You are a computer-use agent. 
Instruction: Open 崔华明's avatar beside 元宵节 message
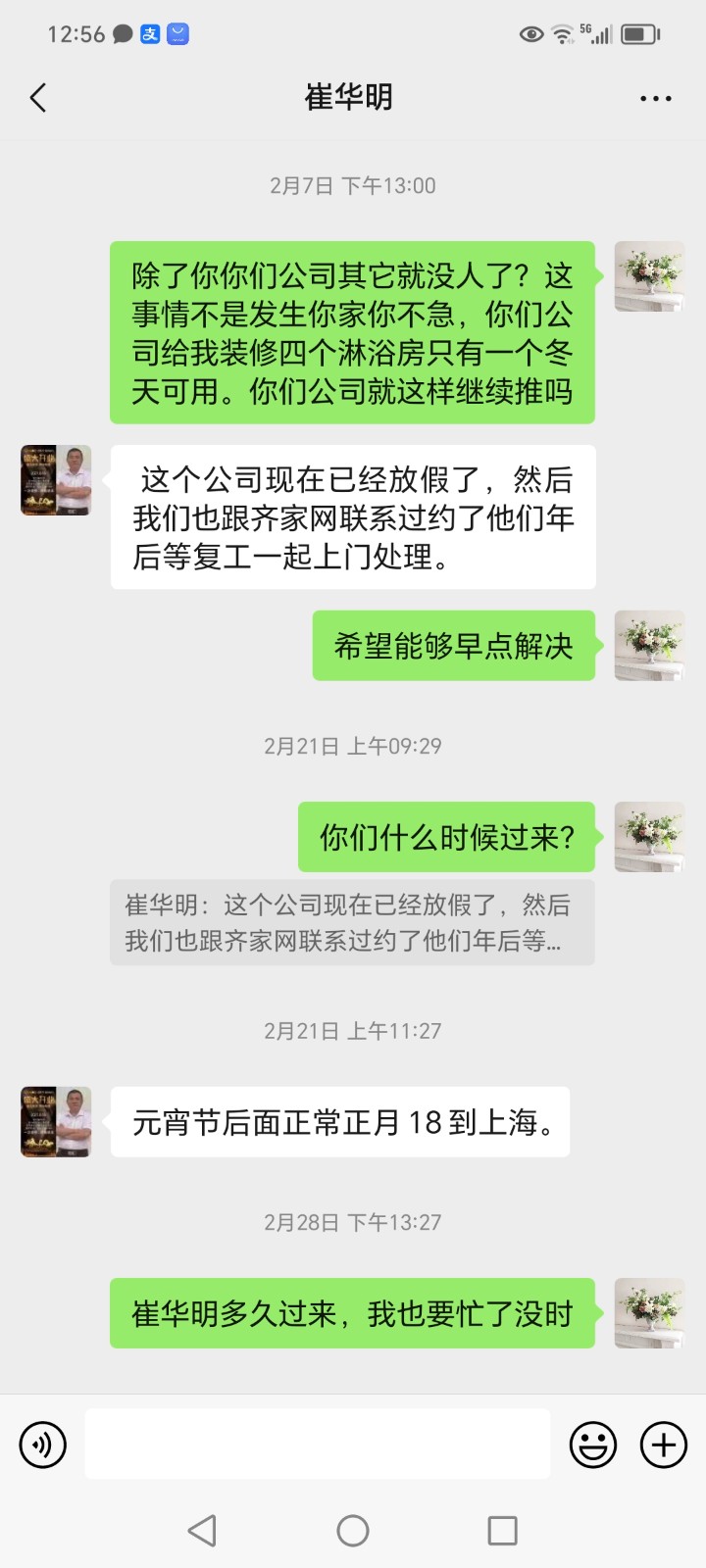tap(57, 1122)
